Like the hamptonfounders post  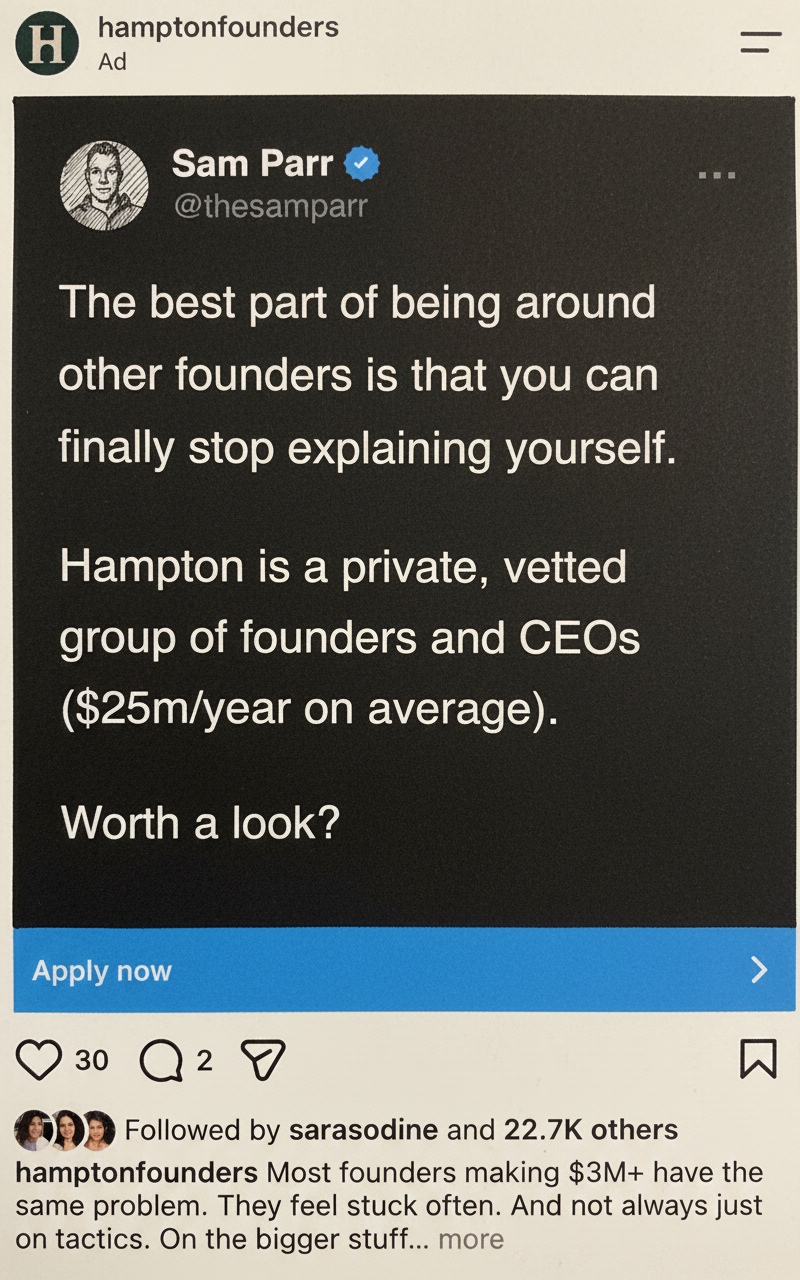(39, 1060)
